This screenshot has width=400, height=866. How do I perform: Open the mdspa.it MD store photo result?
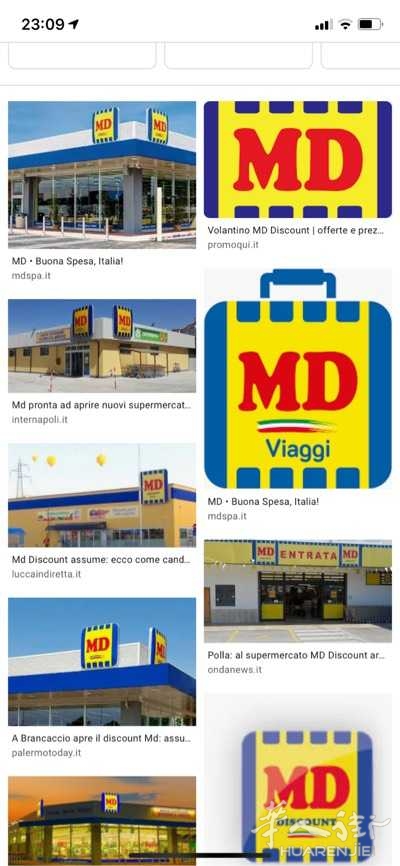click(x=102, y=175)
